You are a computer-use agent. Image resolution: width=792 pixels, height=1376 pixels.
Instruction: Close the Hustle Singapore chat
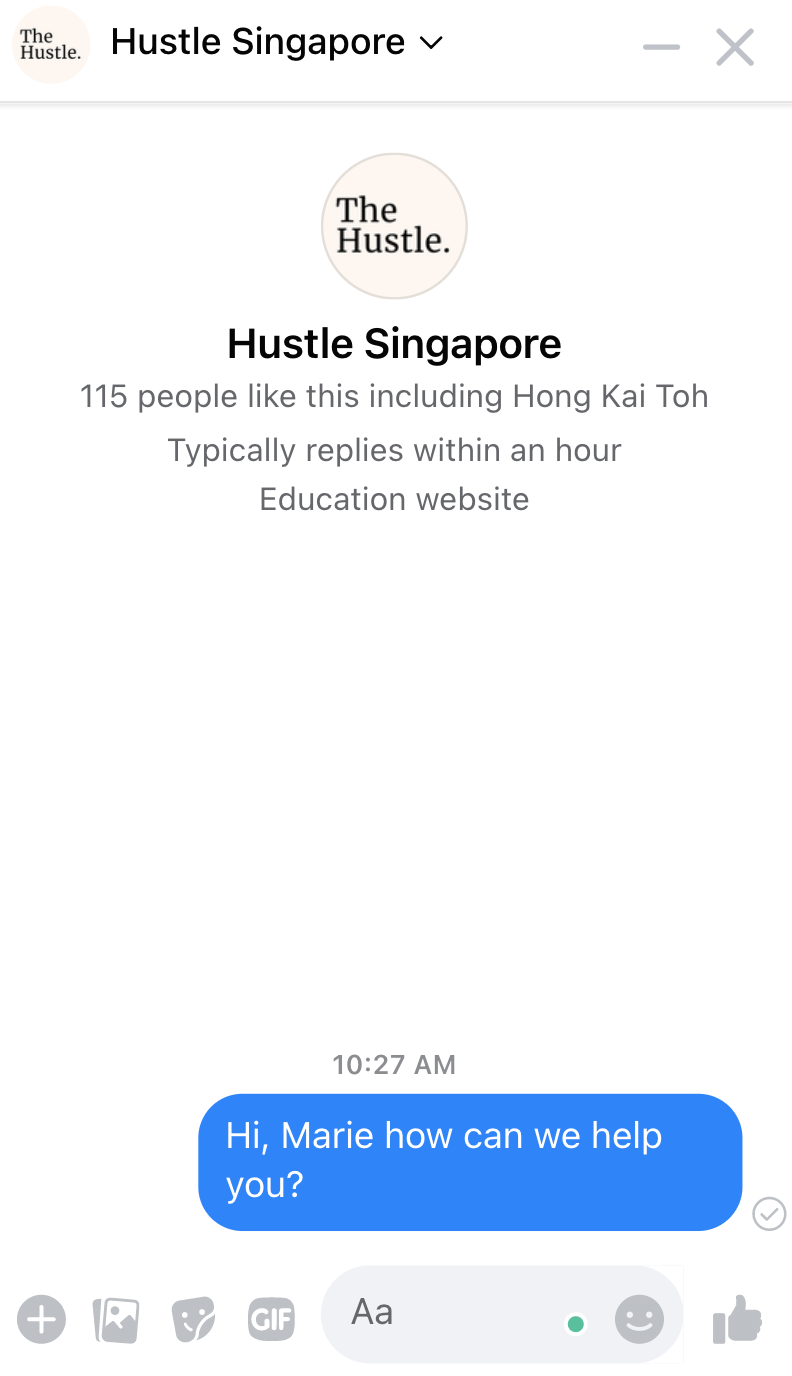click(735, 47)
